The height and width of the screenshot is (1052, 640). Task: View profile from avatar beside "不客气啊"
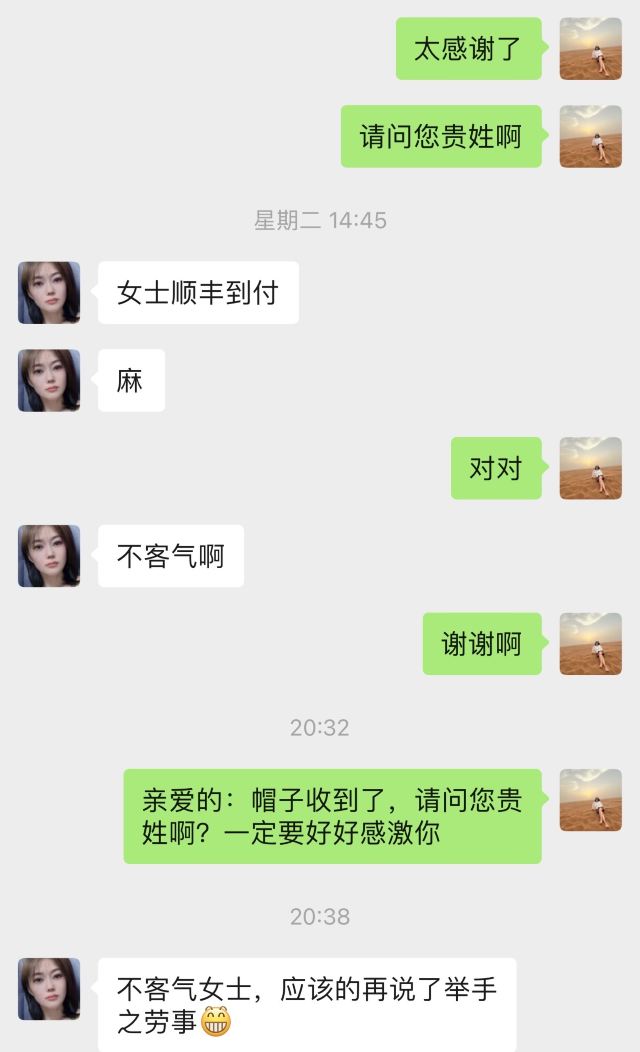coord(49,556)
